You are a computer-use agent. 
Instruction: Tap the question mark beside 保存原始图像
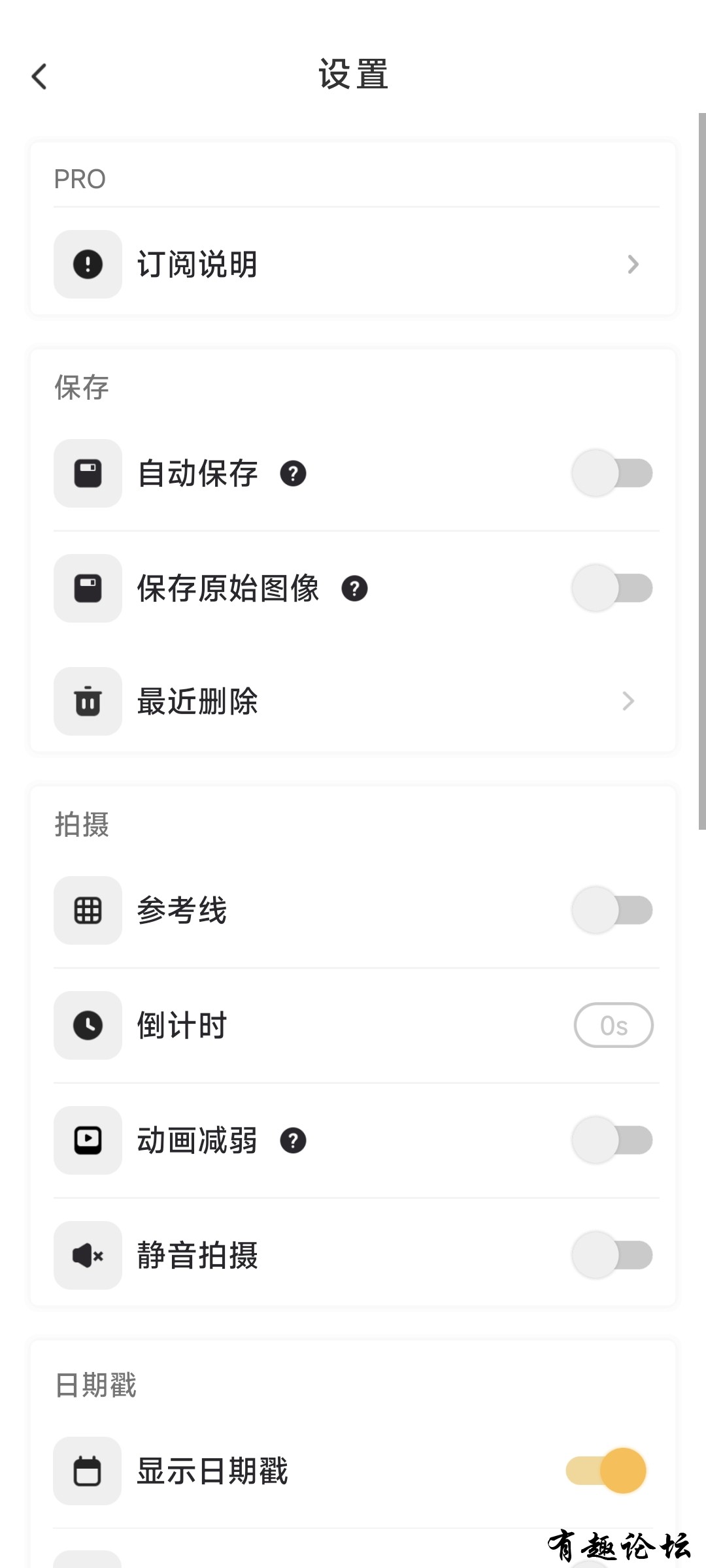click(354, 589)
